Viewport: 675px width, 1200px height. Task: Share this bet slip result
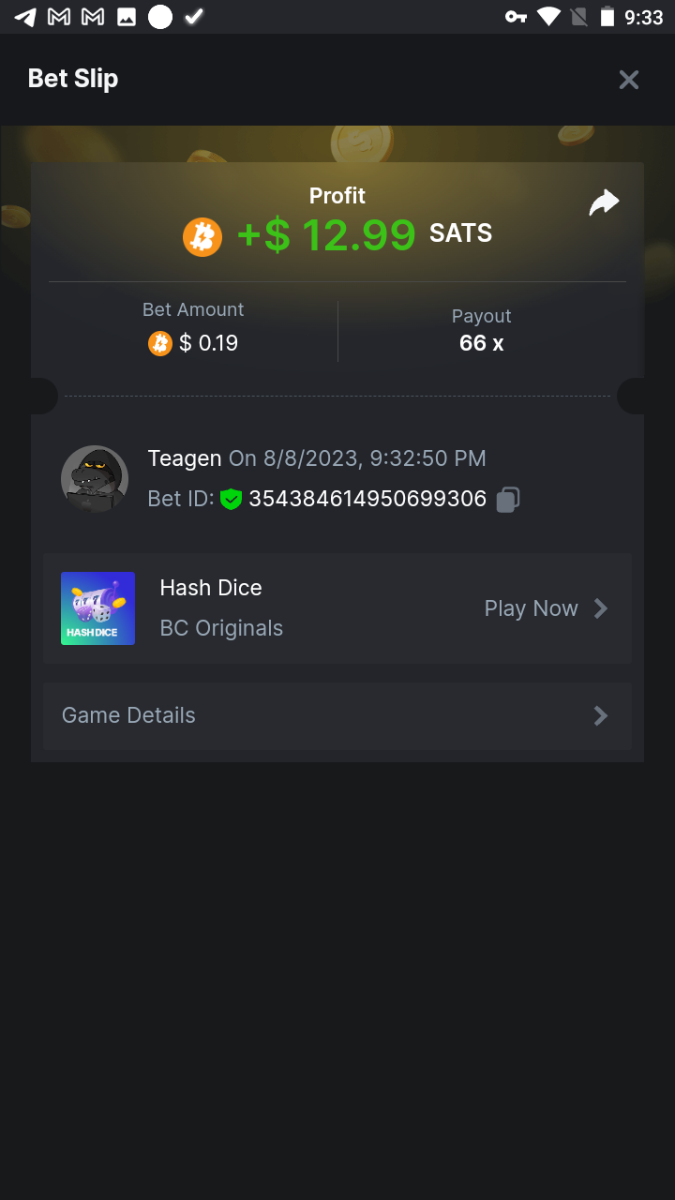tap(604, 203)
